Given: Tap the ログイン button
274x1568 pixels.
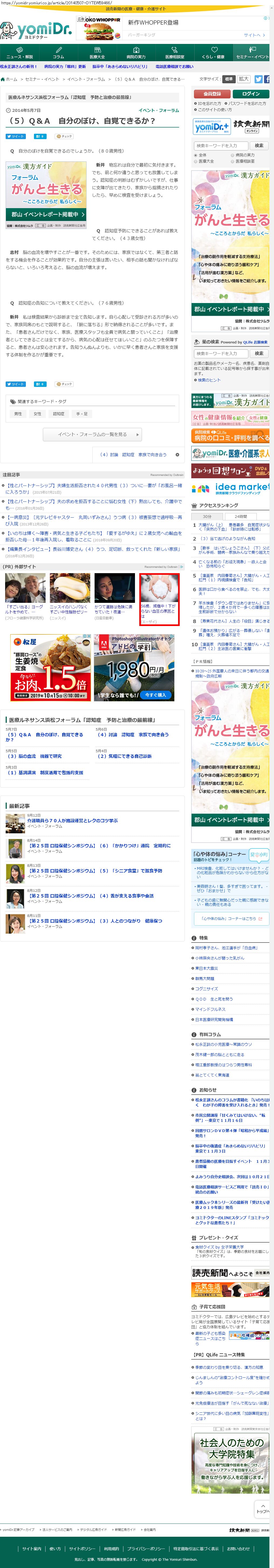Looking at the screenshot, I should [x=251, y=94].
